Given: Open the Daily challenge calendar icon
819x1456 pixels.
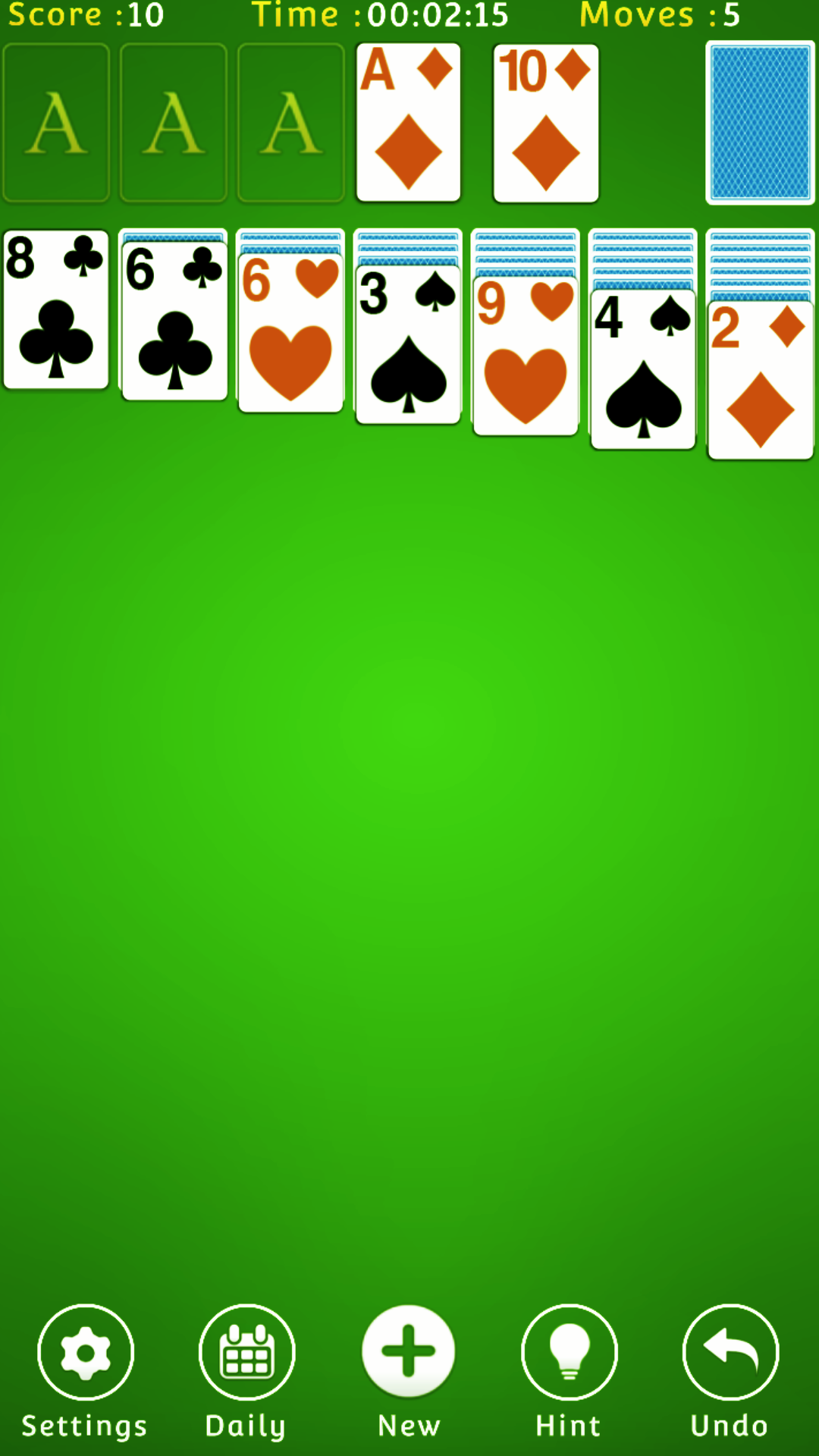Looking at the screenshot, I should click(x=245, y=1352).
